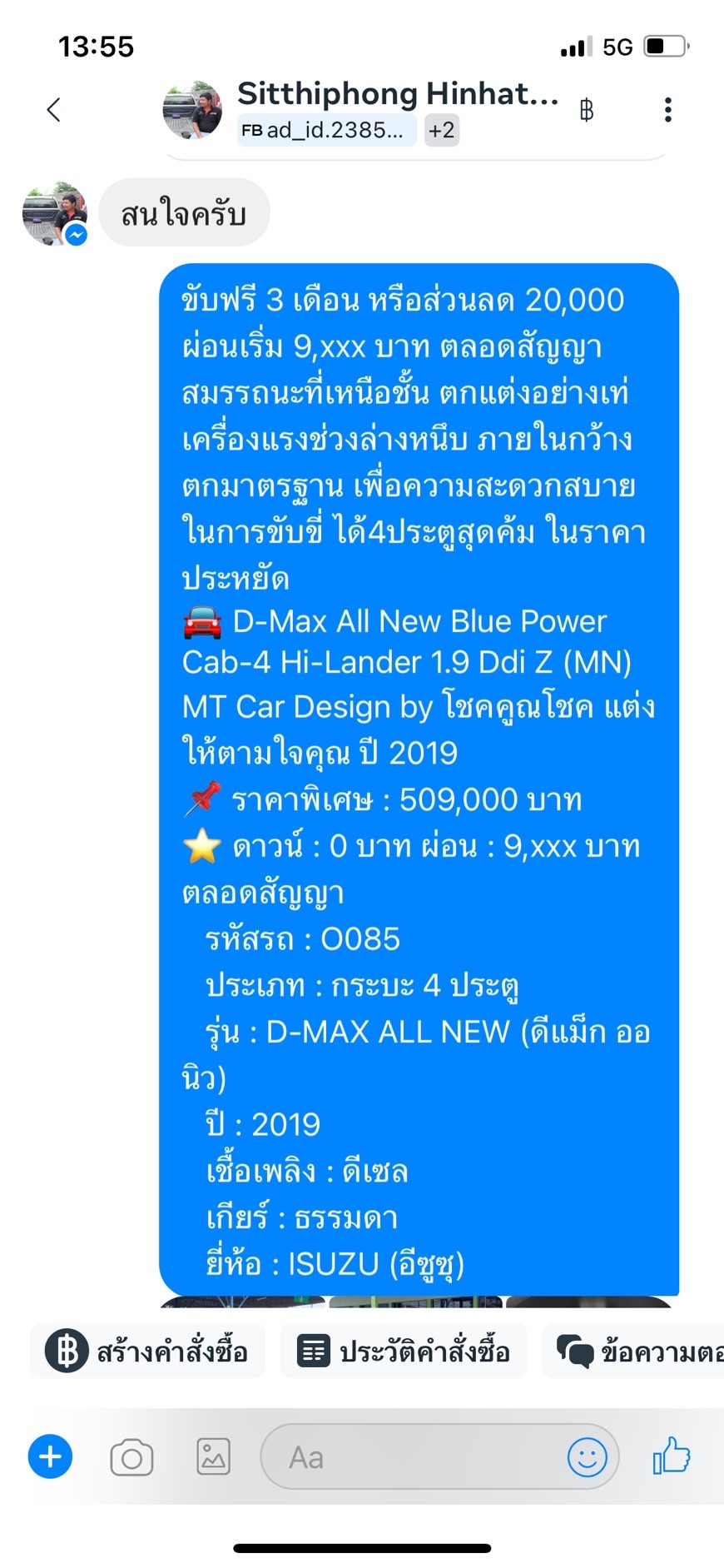The height and width of the screenshot is (1568, 724).
Task: Open the emoji picker in the message field
Action: 587,1457
